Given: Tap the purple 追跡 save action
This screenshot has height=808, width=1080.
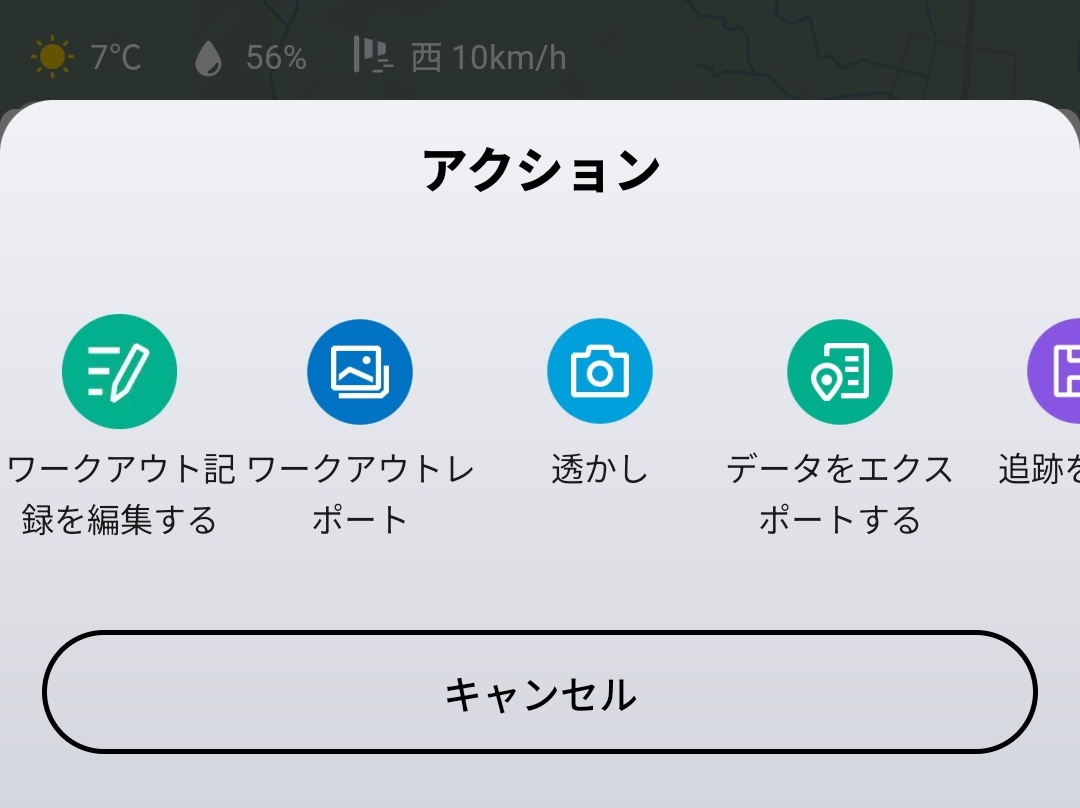Looking at the screenshot, I should coord(1056,372).
